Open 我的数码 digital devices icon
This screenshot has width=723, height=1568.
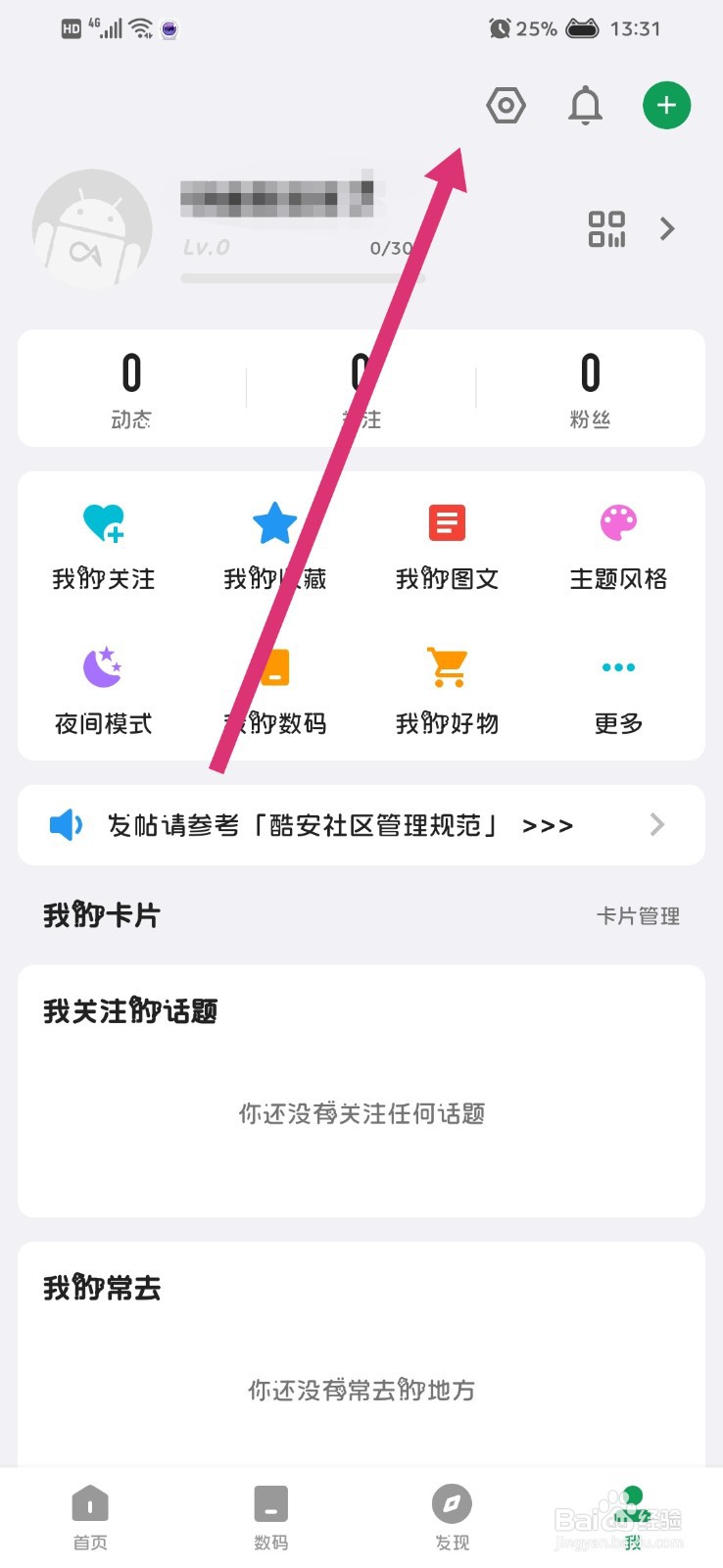(x=274, y=667)
